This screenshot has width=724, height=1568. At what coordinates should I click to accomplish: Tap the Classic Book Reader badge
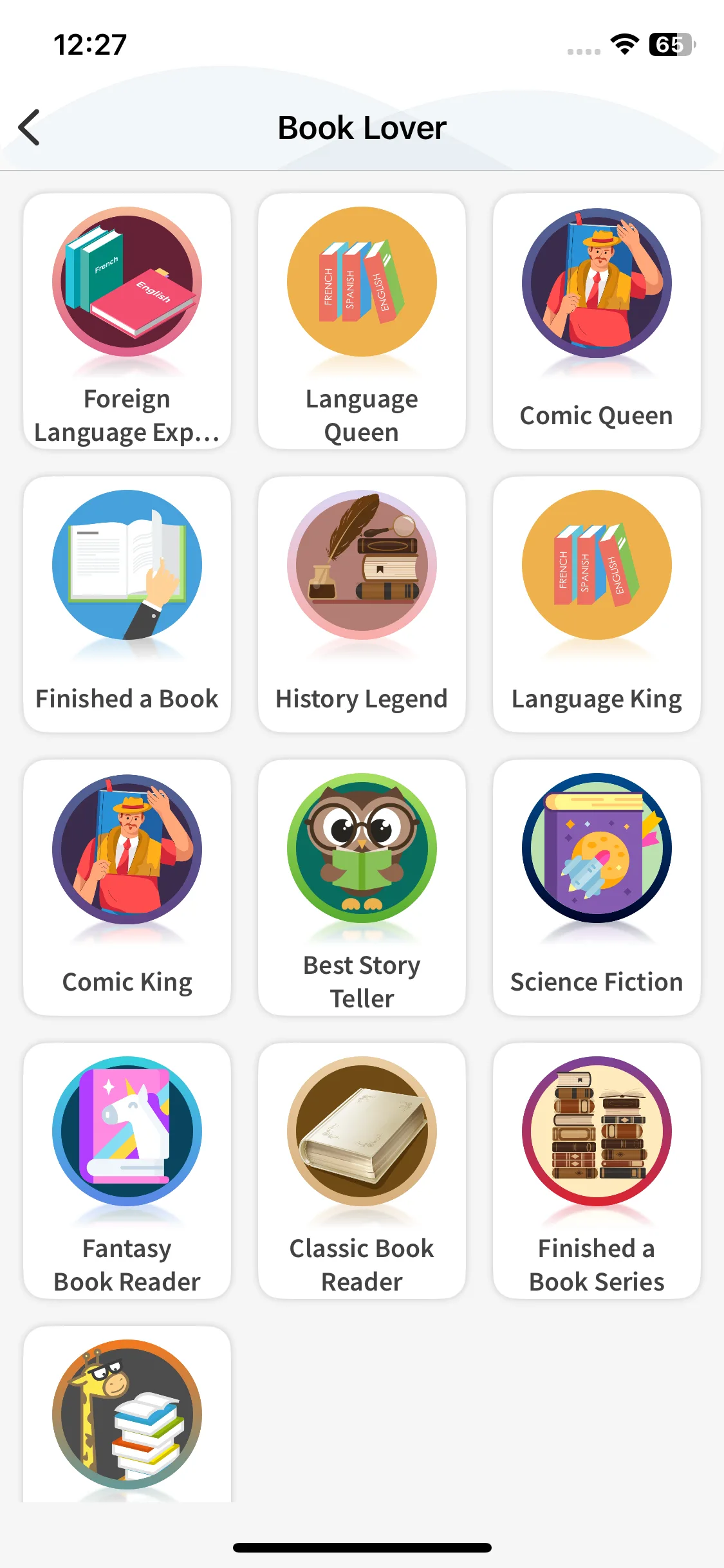pyautogui.click(x=362, y=1170)
